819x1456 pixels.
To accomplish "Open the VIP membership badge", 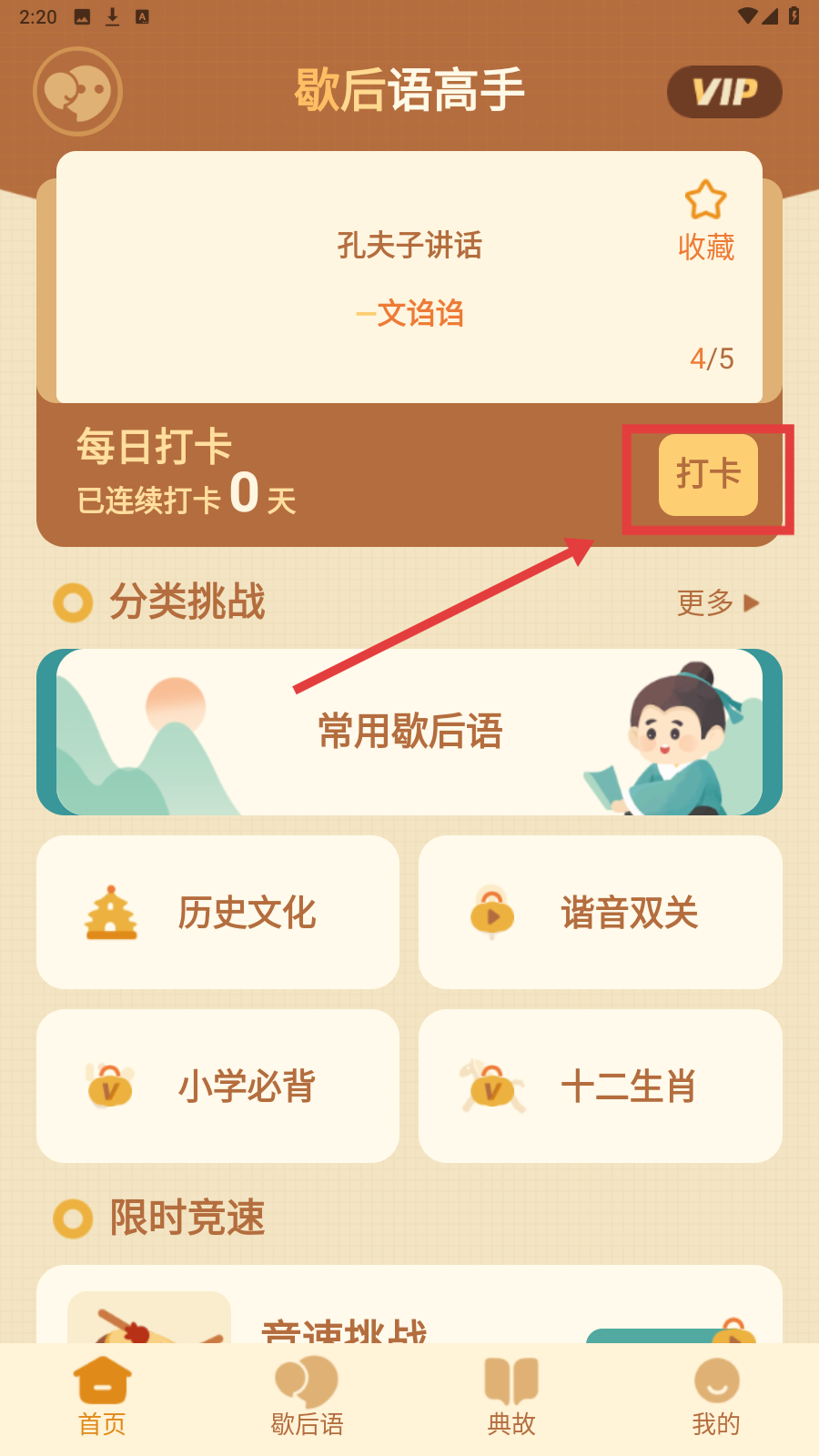I will [724, 92].
